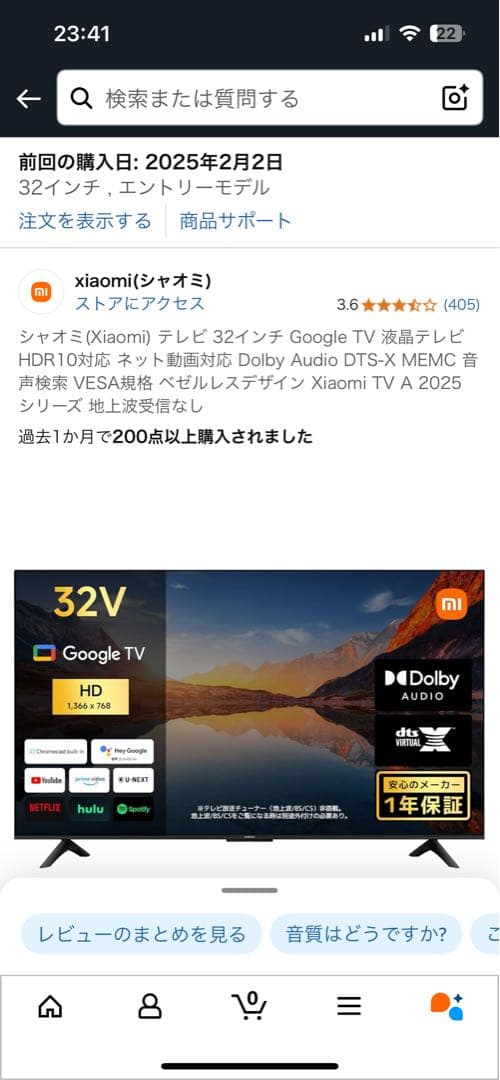The height and width of the screenshot is (1080, 500).
Task: Go to the Home tab
Action: click(x=50, y=1006)
